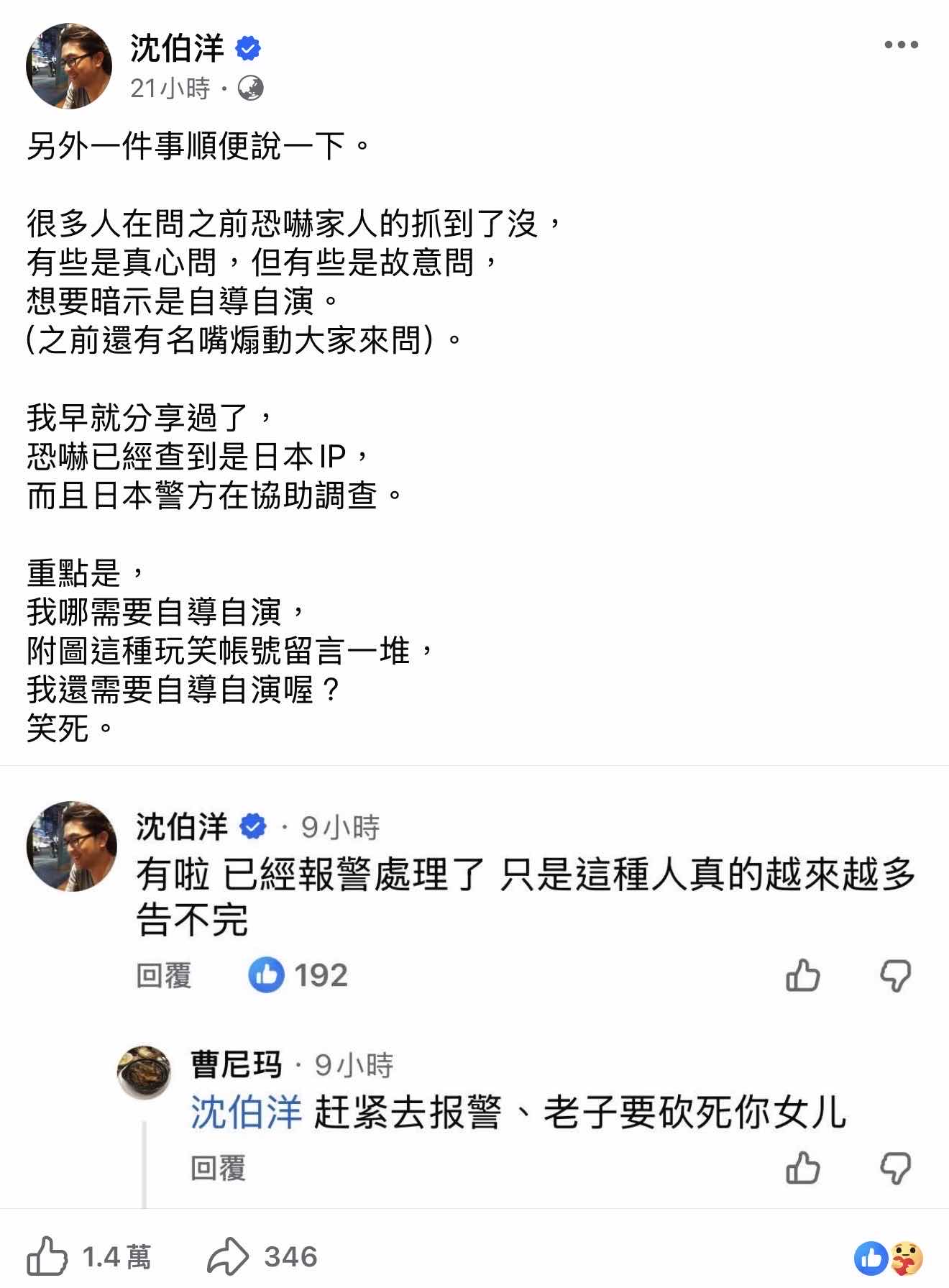The height and width of the screenshot is (1288, 949).
Task: Open 沈伯洋's name on the post header
Action: [x=177, y=49]
